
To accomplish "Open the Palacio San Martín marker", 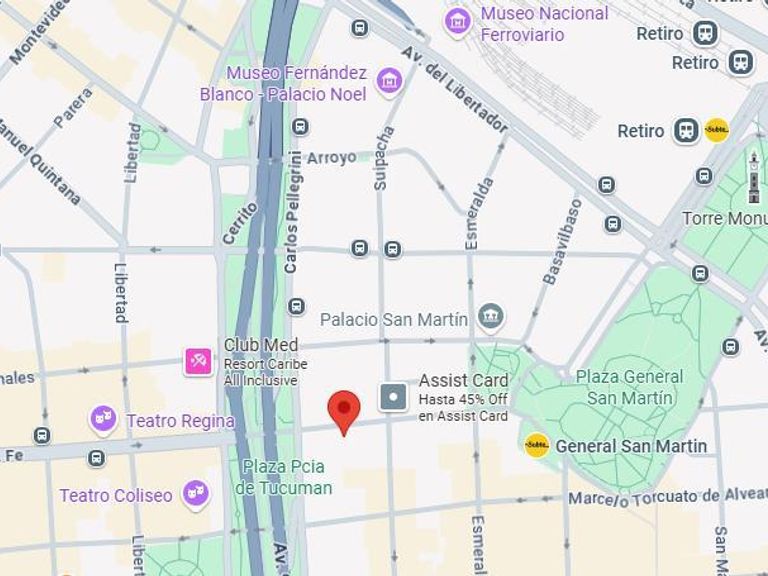I will 490,317.
